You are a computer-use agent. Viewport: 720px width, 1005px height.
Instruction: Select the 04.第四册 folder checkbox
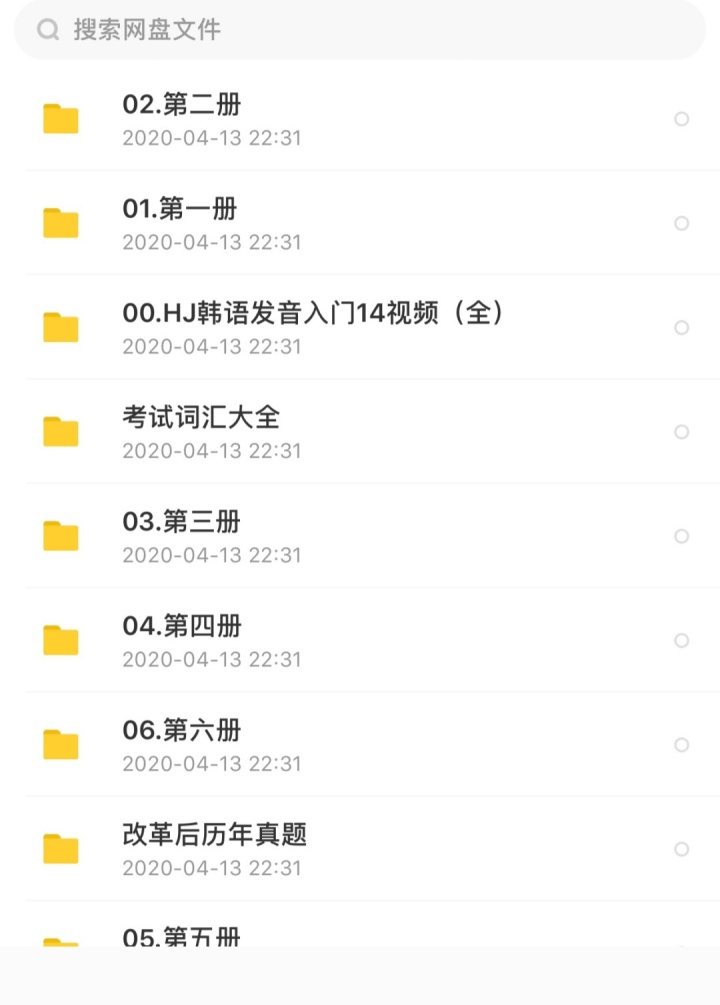(x=682, y=640)
